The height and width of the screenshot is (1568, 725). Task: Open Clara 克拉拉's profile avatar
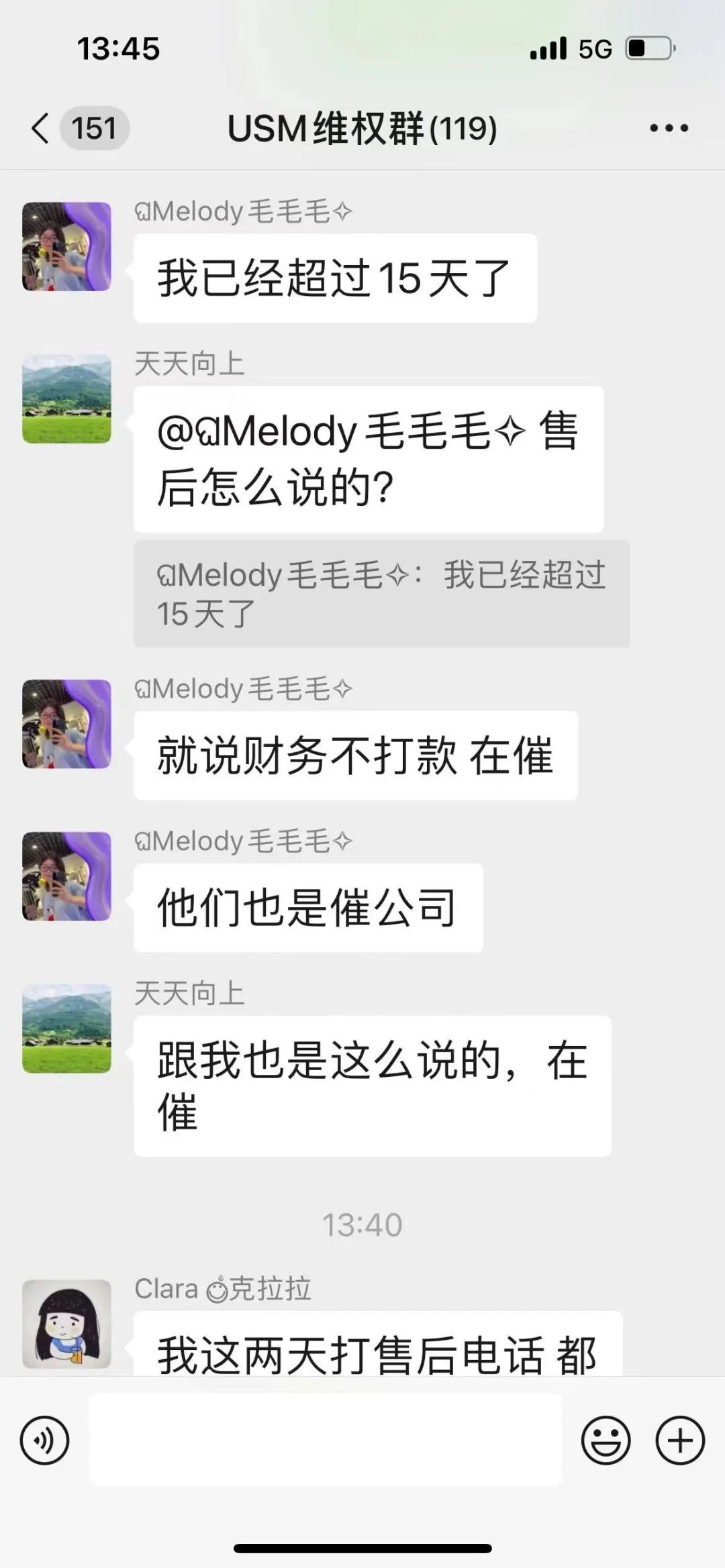66,1323
